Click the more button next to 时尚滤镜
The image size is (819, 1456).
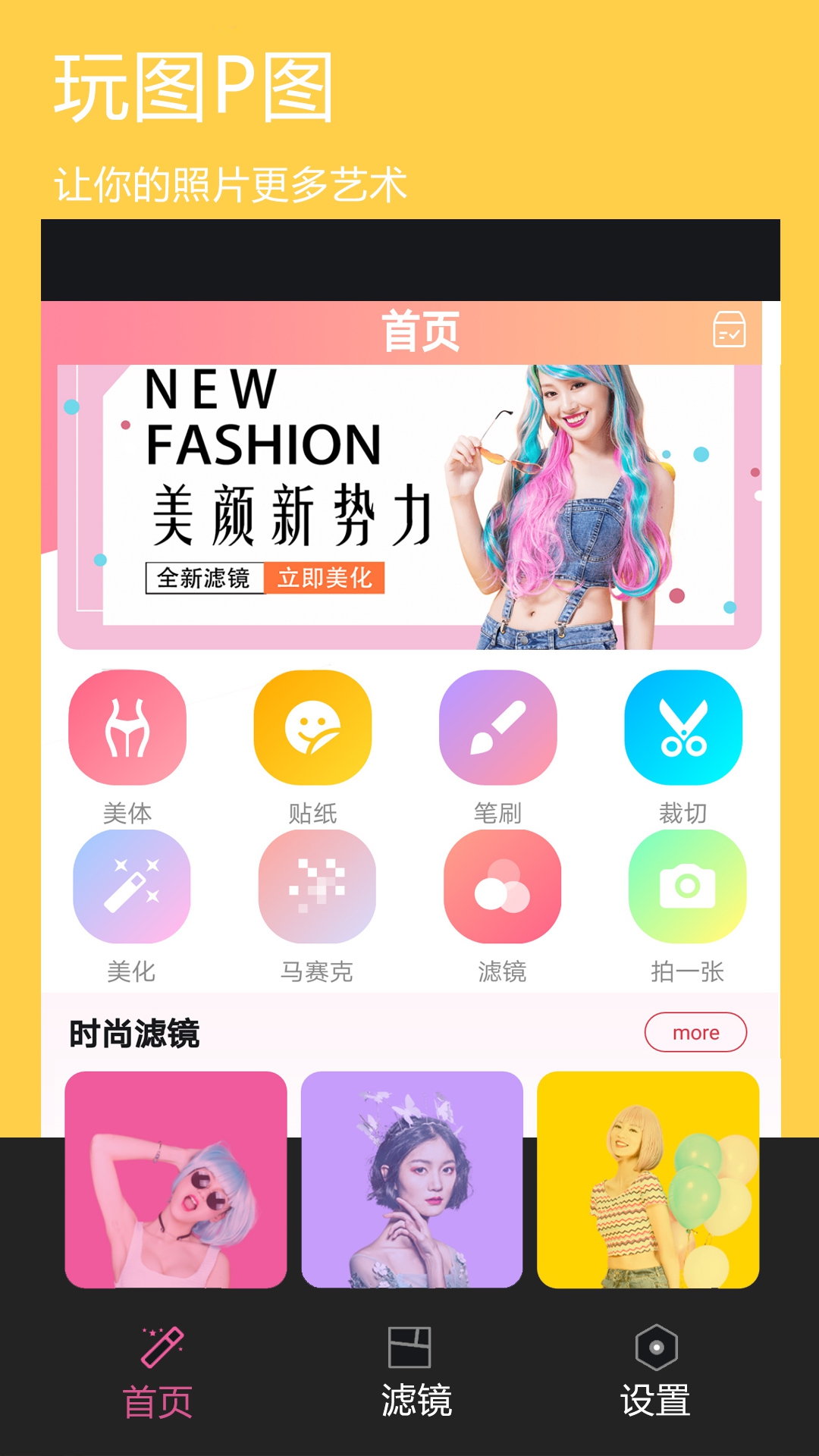click(x=695, y=1031)
